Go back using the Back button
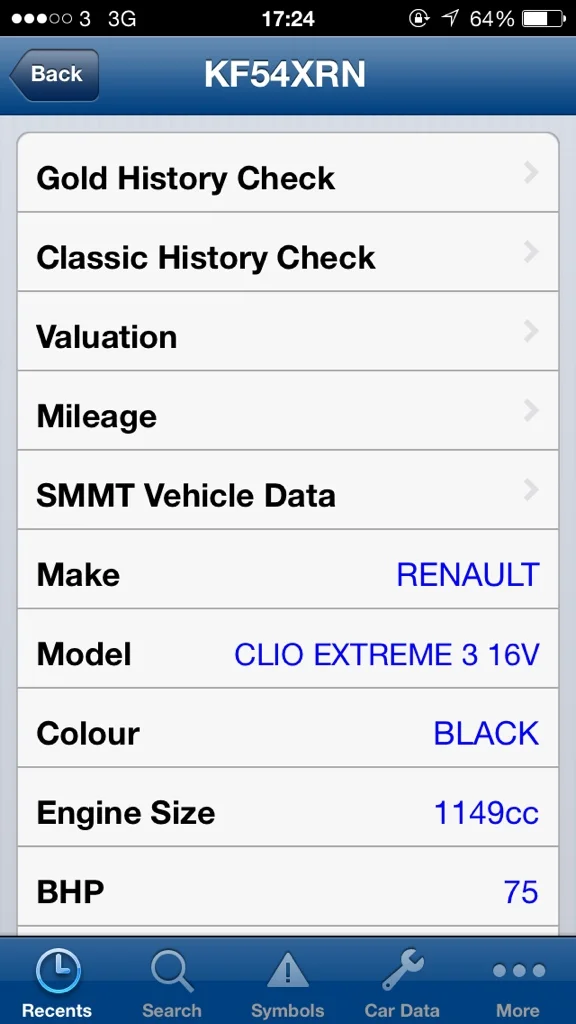 [55, 74]
